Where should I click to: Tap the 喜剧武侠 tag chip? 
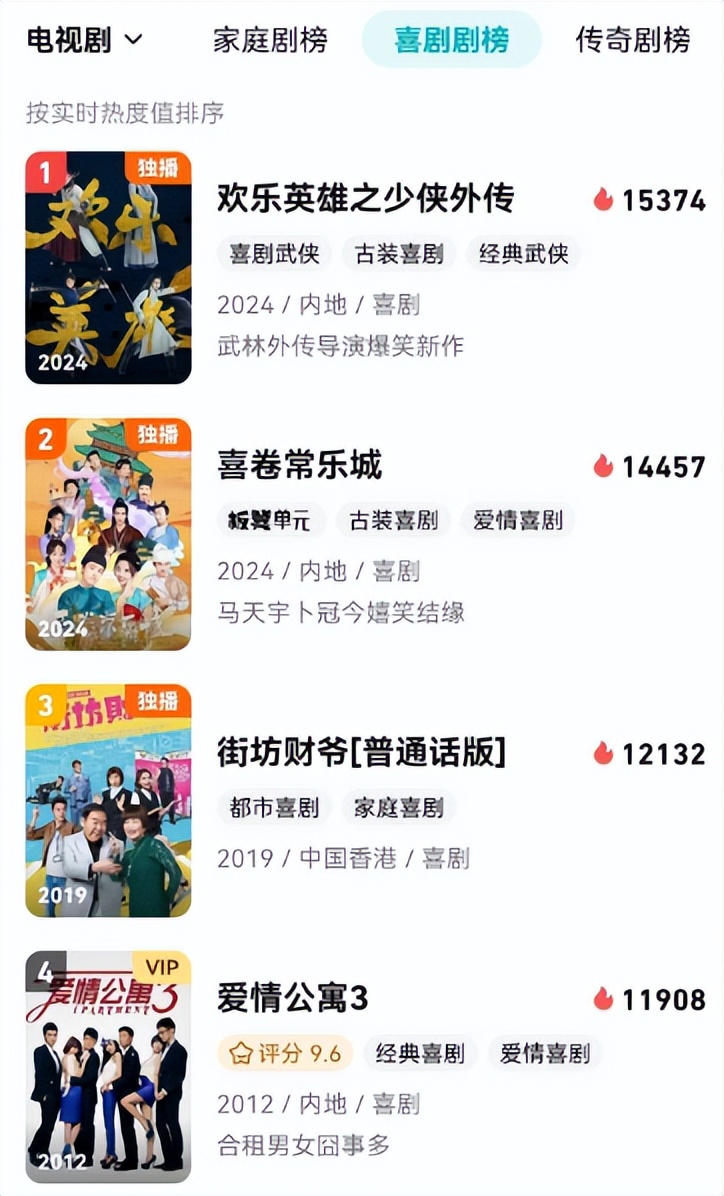pyautogui.click(x=275, y=253)
